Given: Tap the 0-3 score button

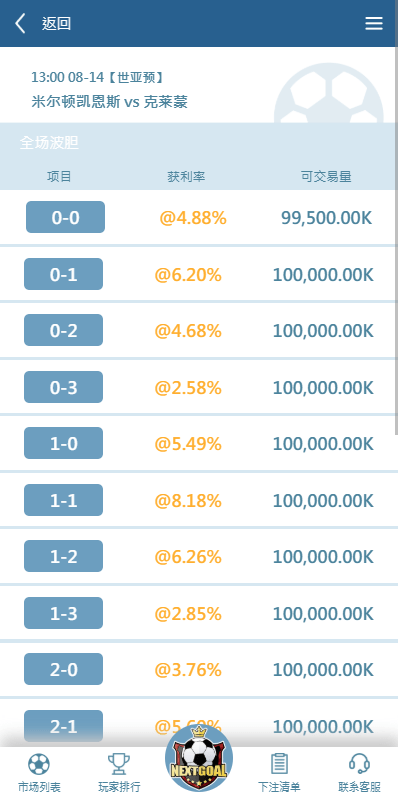Looking at the screenshot, I should pos(63,387).
